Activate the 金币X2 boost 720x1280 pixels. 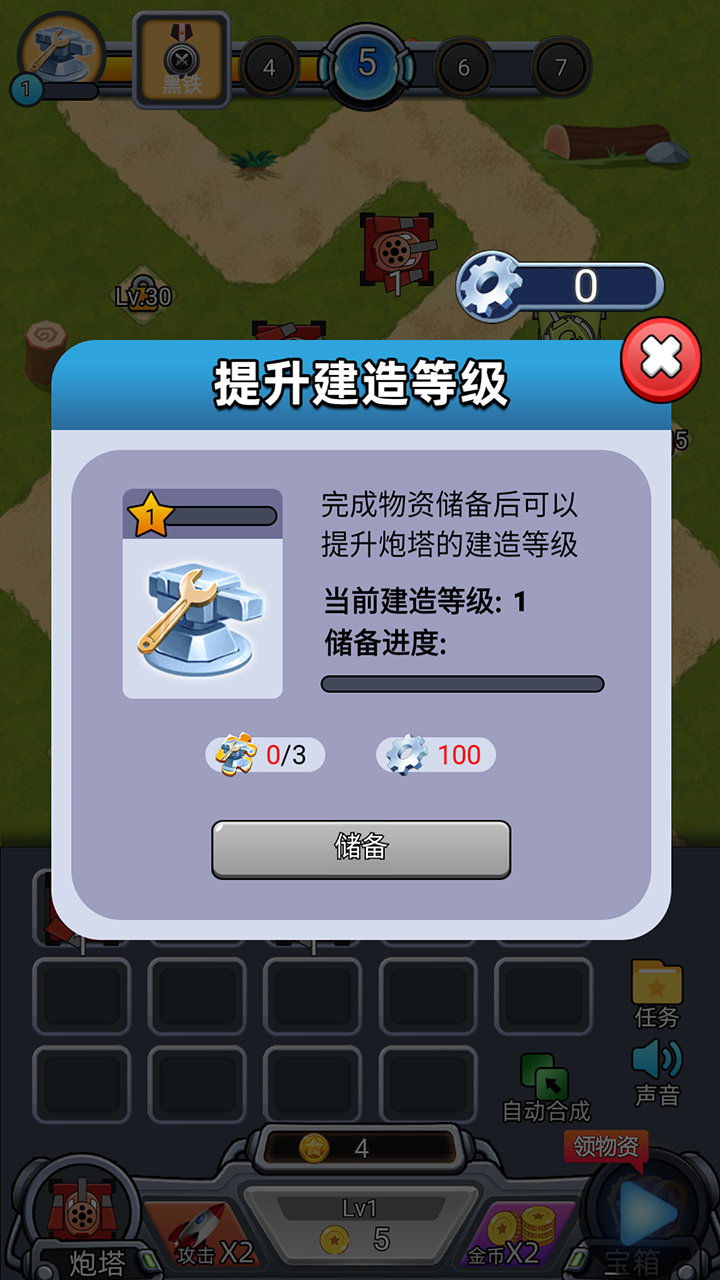(516, 1237)
